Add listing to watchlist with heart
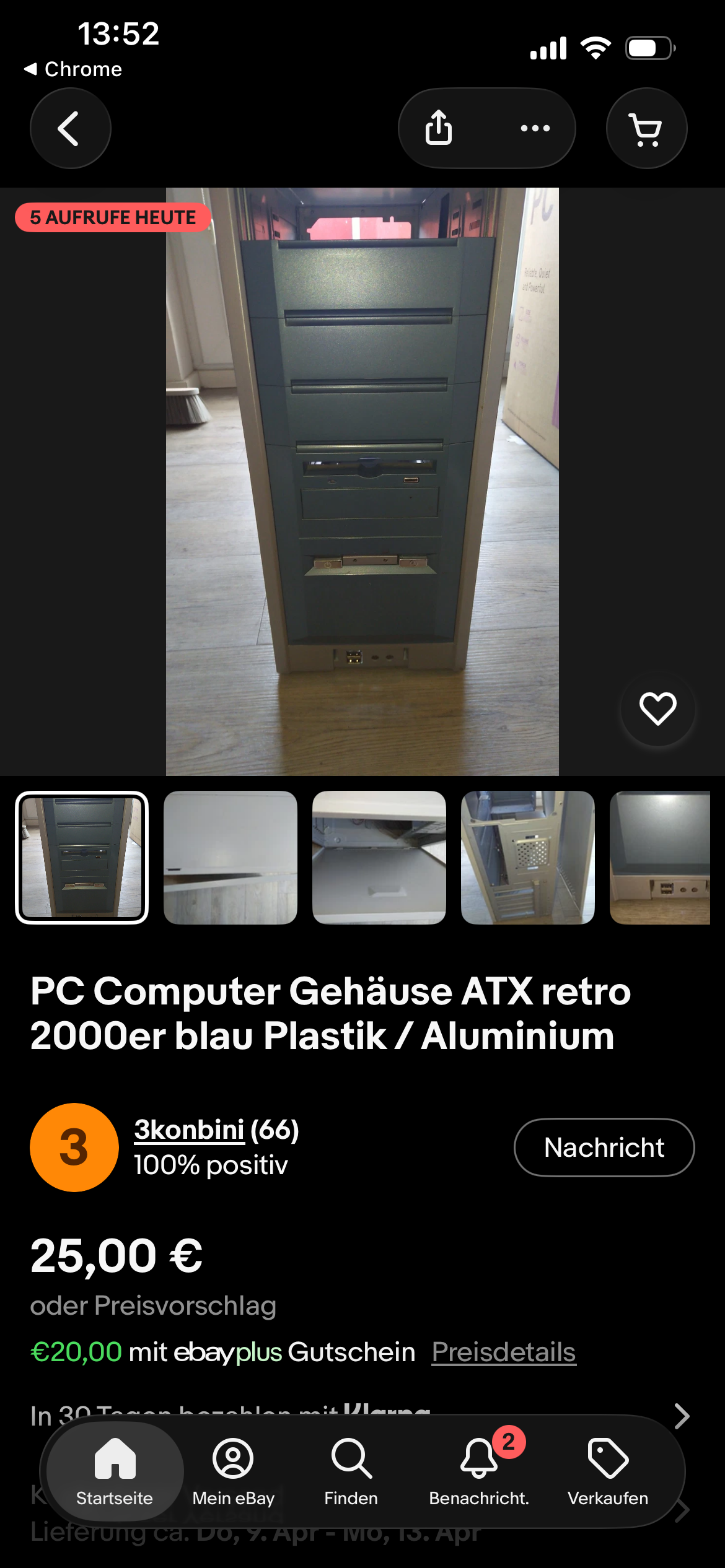This screenshot has height=1568, width=725. [657, 708]
